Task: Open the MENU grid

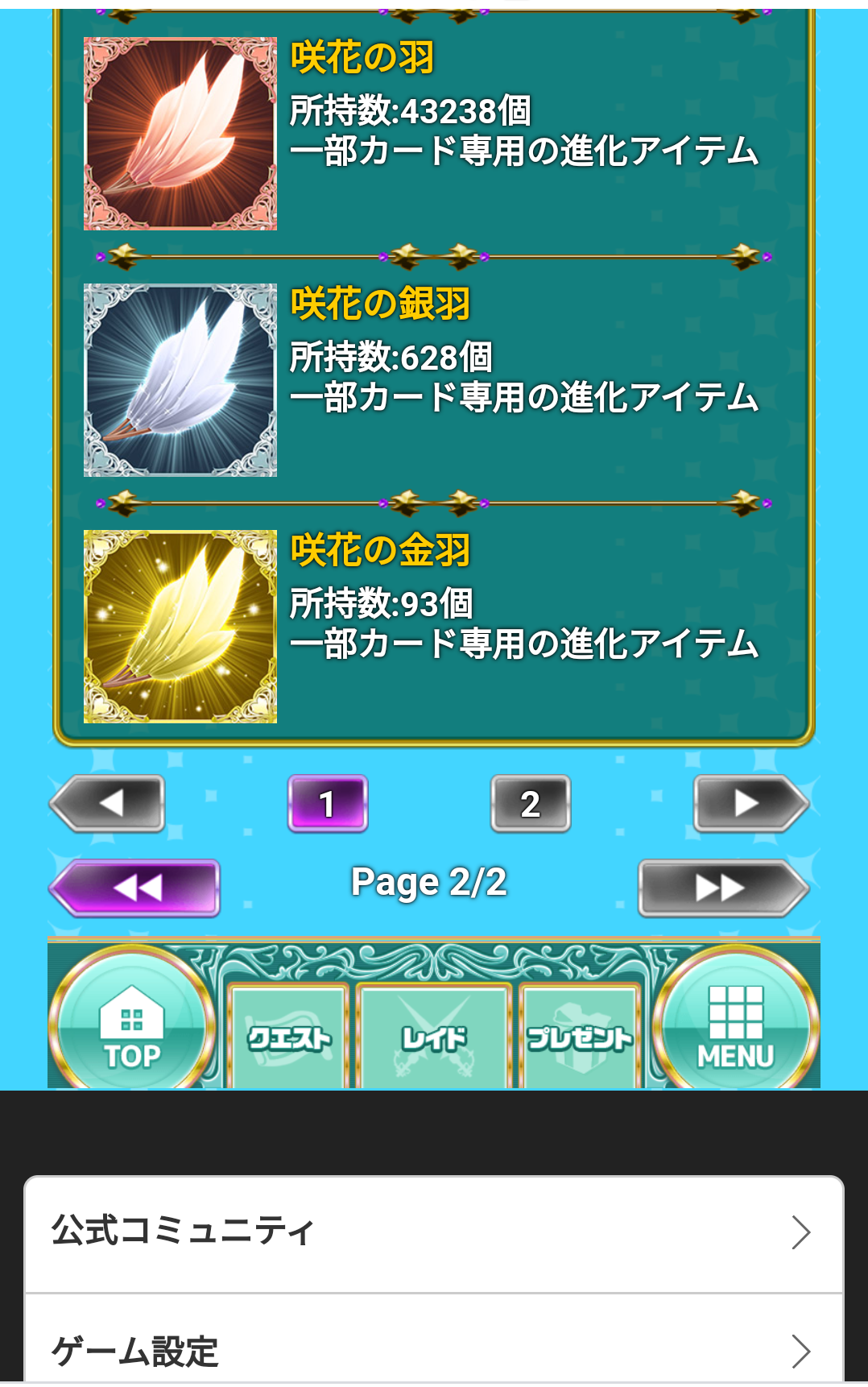Action: coord(735,1026)
